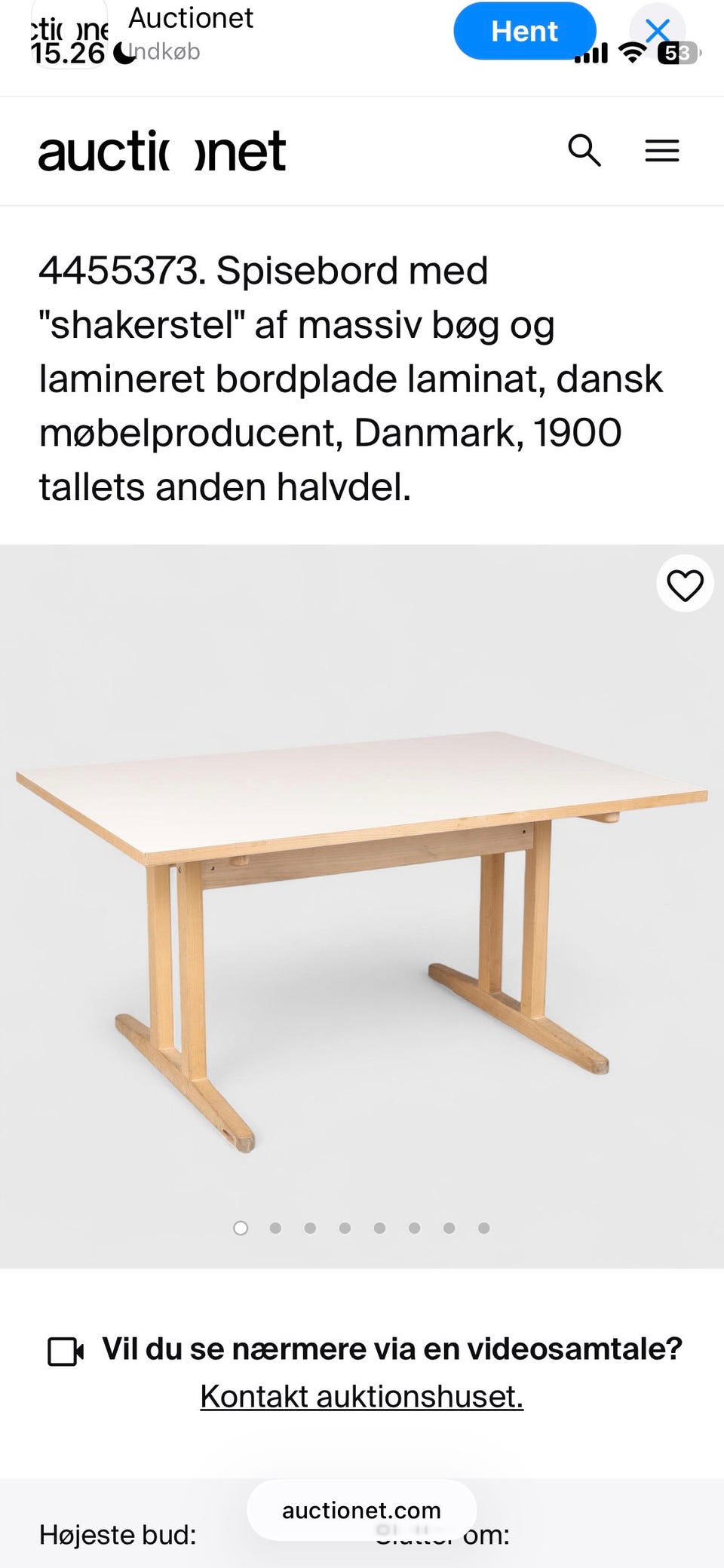Tap the heart to favorite the table
Image resolution: width=724 pixels, height=1568 pixels.
[x=684, y=584]
